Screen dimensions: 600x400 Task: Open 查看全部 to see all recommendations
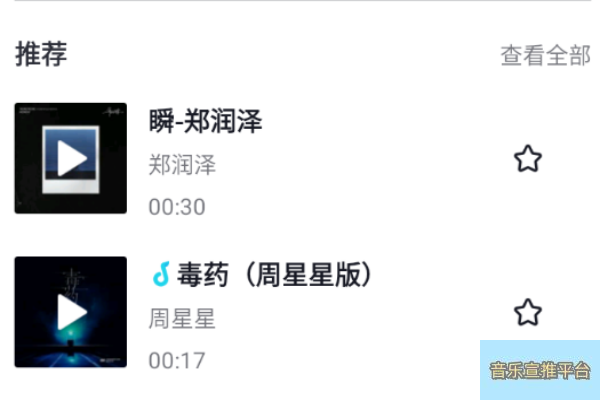pos(545,55)
